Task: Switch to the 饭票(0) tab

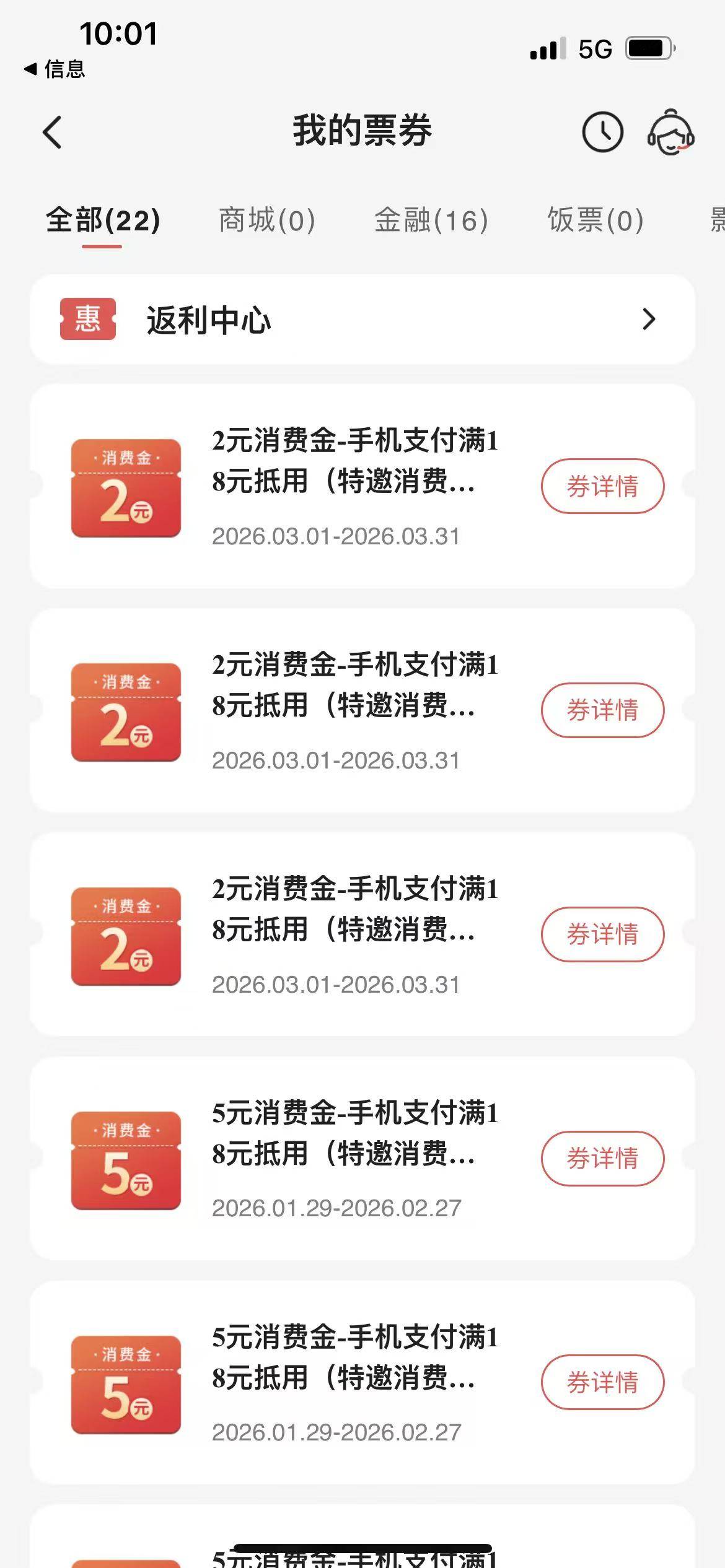Action: pyautogui.click(x=595, y=220)
